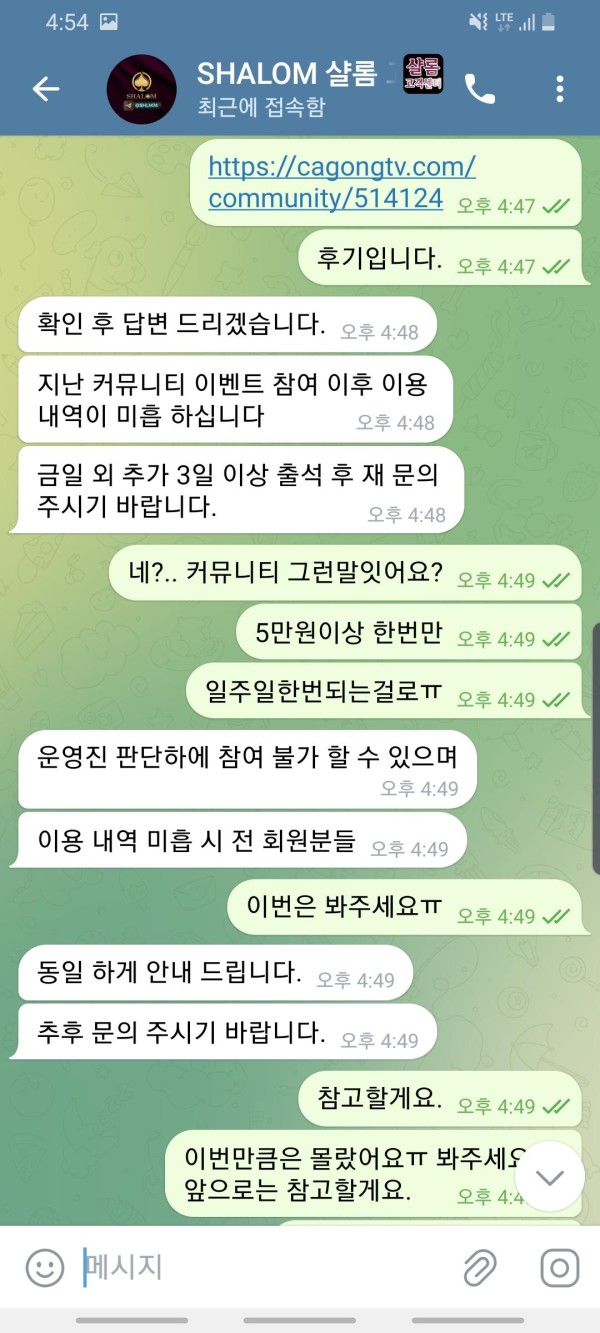This screenshot has height=1333, width=600.
Task: Jump to the latest message
Action: 549,1177
